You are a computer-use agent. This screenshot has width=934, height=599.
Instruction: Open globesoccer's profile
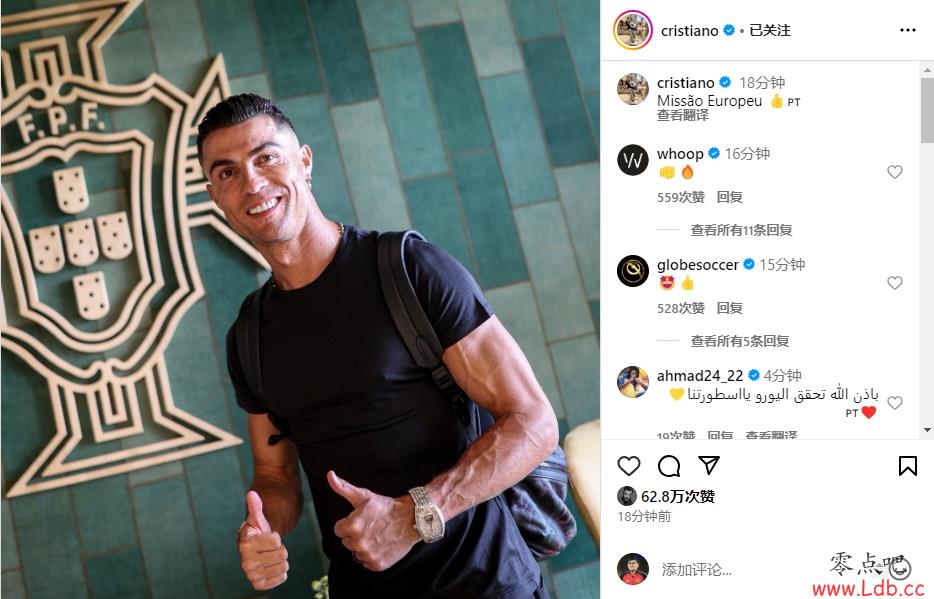[x=697, y=264]
